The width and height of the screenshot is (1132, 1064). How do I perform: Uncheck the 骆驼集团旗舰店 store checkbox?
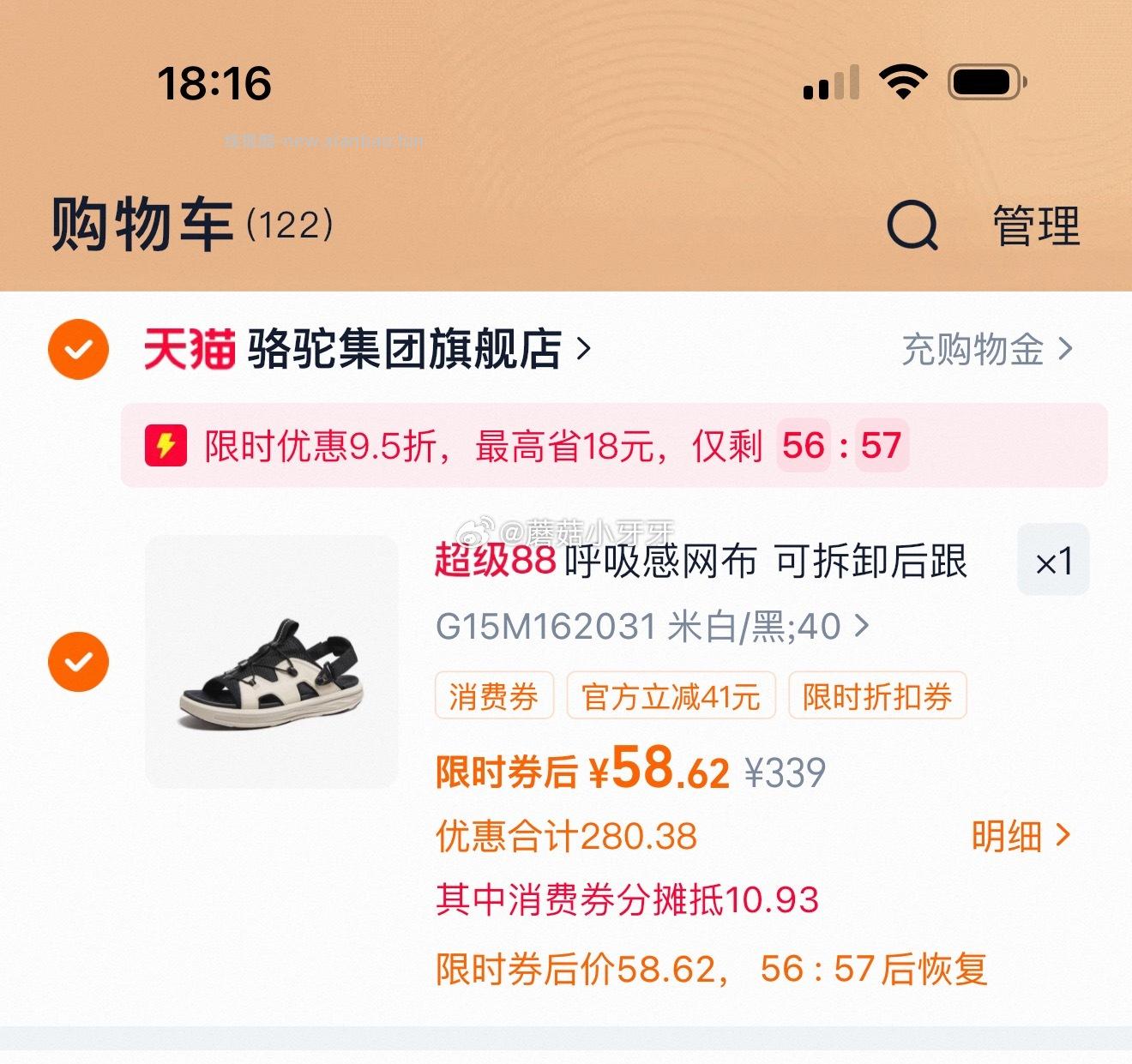pyautogui.click(x=78, y=349)
